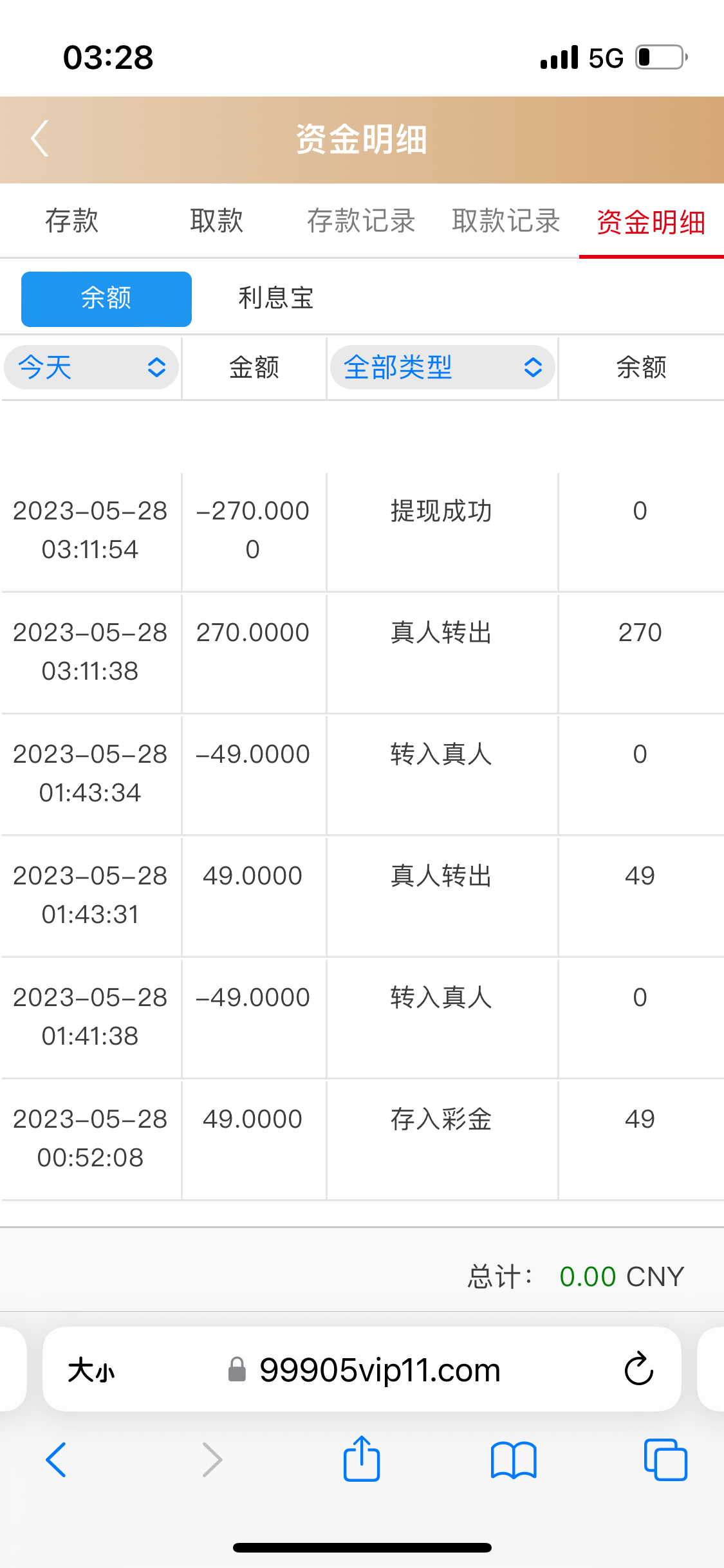The width and height of the screenshot is (724, 1568).
Task: Go back from 资金明细 page
Action: (40, 138)
